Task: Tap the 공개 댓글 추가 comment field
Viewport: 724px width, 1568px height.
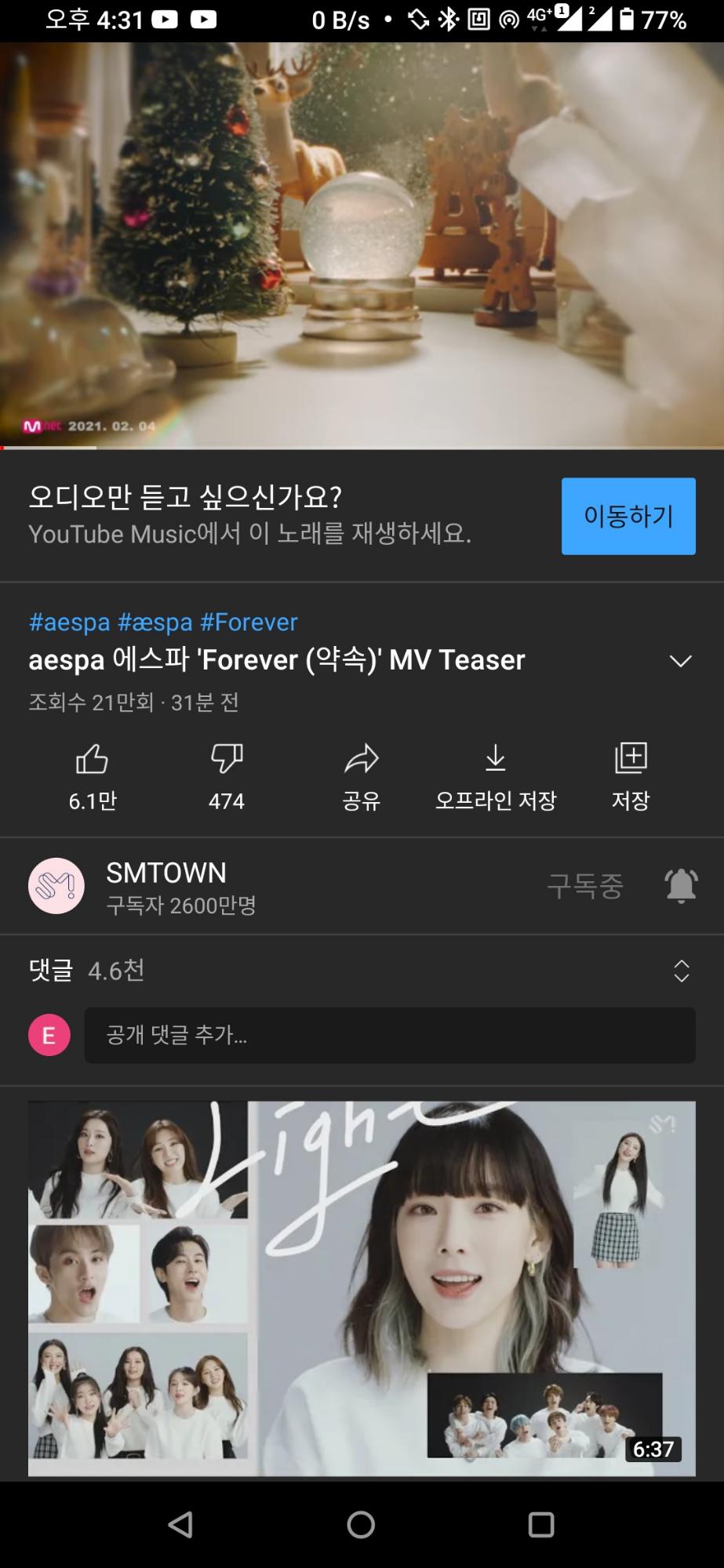Action: (x=389, y=1036)
